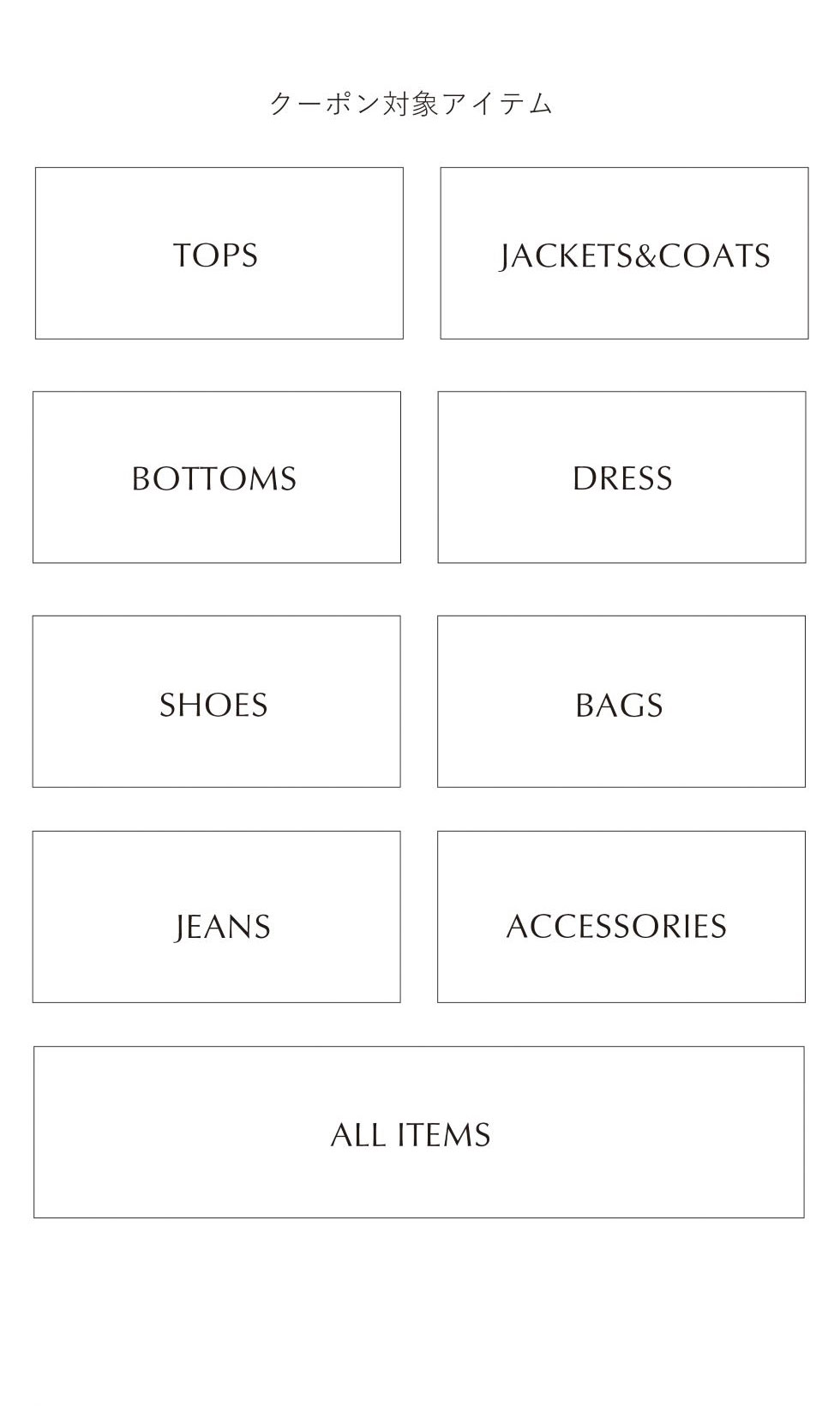This screenshot has width=840, height=1406.
Task: Open the SHOES category
Action: [216, 702]
